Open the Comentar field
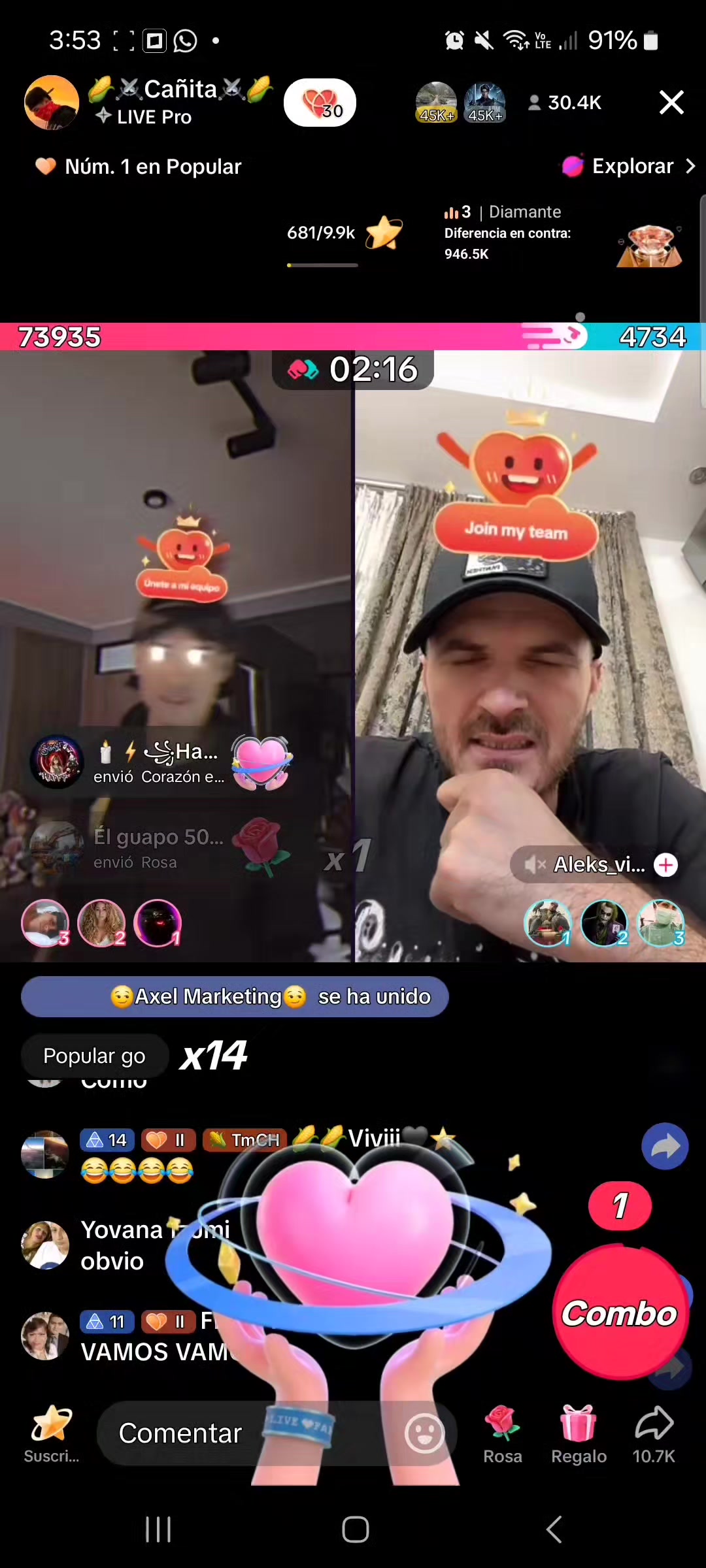Screen dimensions: 706x1568 point(248,1433)
